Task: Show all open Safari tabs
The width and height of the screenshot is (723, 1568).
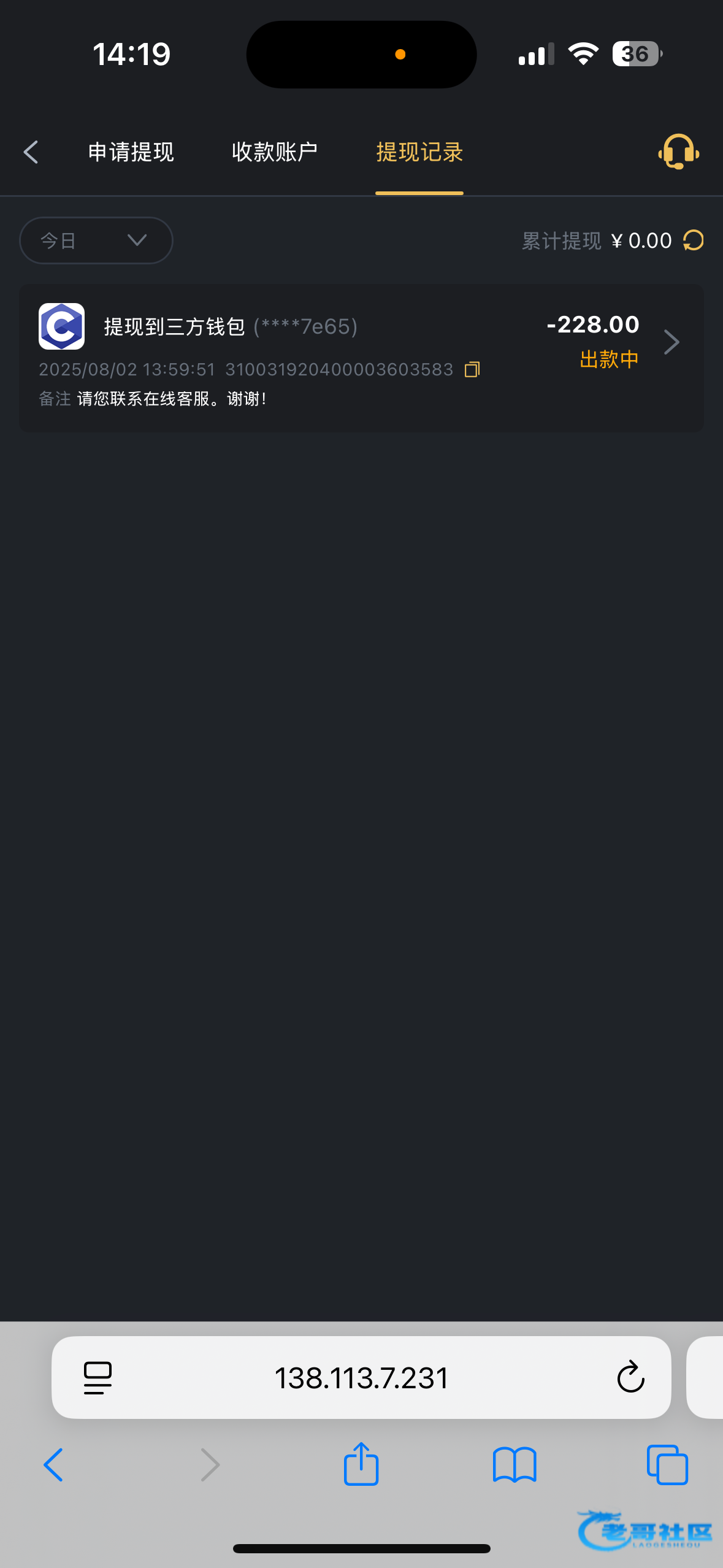Action: click(667, 1465)
